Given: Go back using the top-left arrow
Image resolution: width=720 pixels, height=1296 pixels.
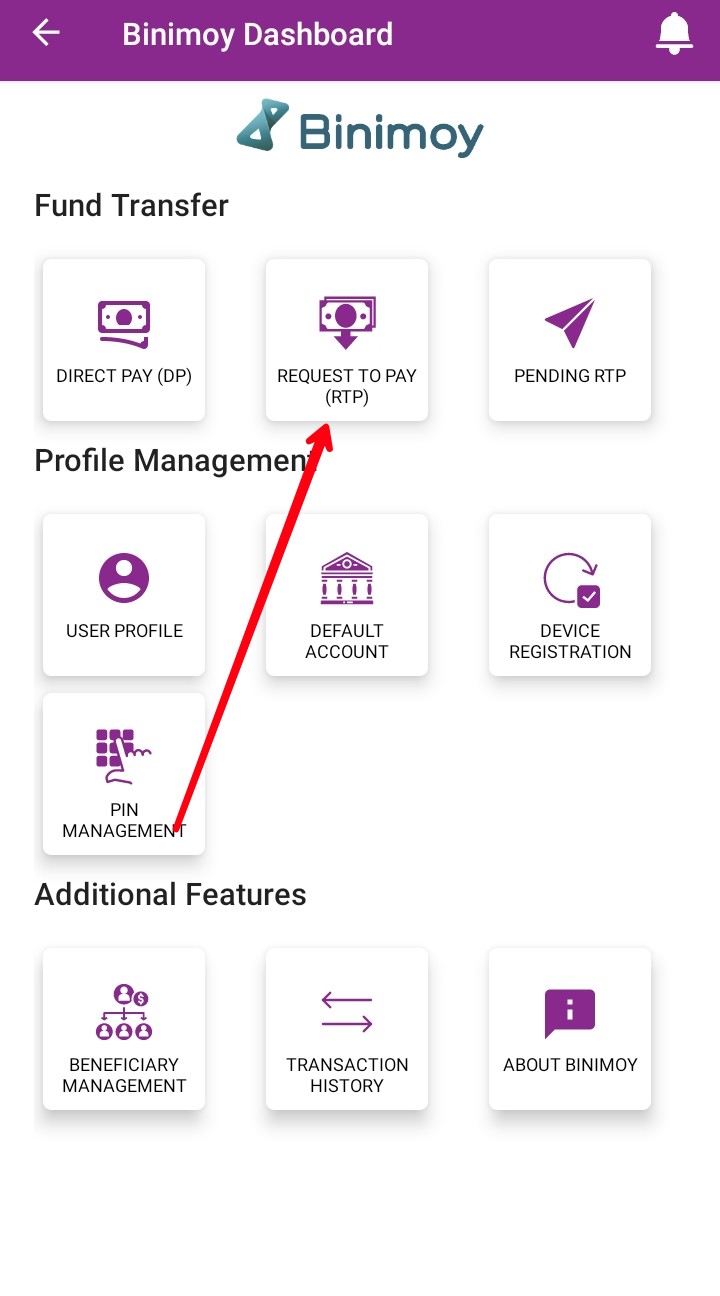Looking at the screenshot, I should pos(46,33).
